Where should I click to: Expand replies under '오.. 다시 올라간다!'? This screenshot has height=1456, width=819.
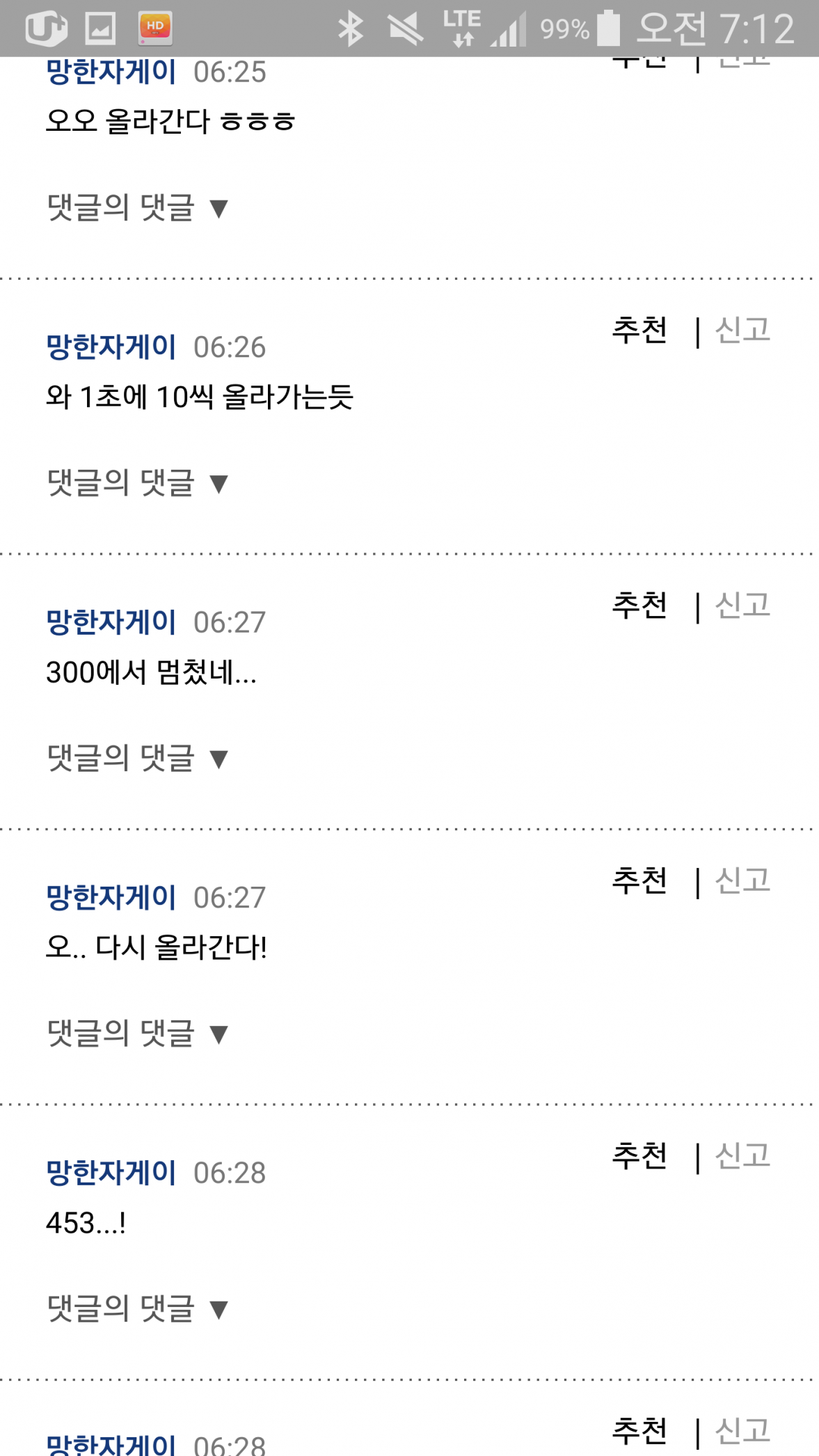[x=137, y=1033]
